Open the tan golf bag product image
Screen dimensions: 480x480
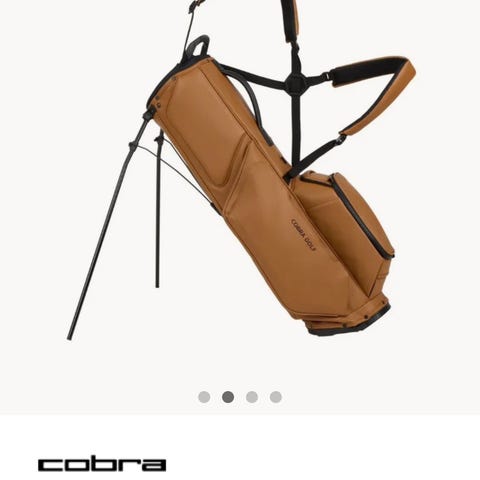tap(241, 170)
